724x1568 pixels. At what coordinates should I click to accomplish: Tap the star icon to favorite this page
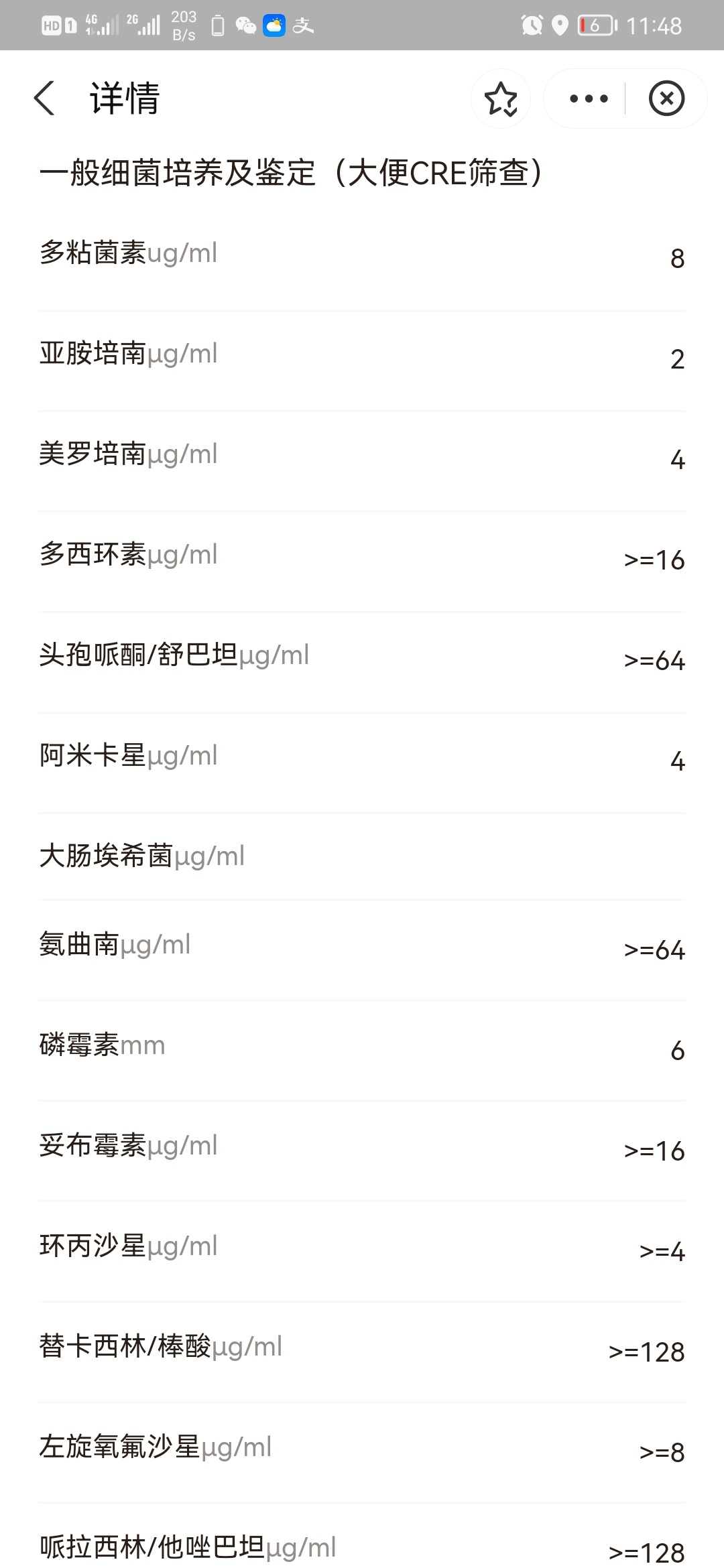(501, 99)
